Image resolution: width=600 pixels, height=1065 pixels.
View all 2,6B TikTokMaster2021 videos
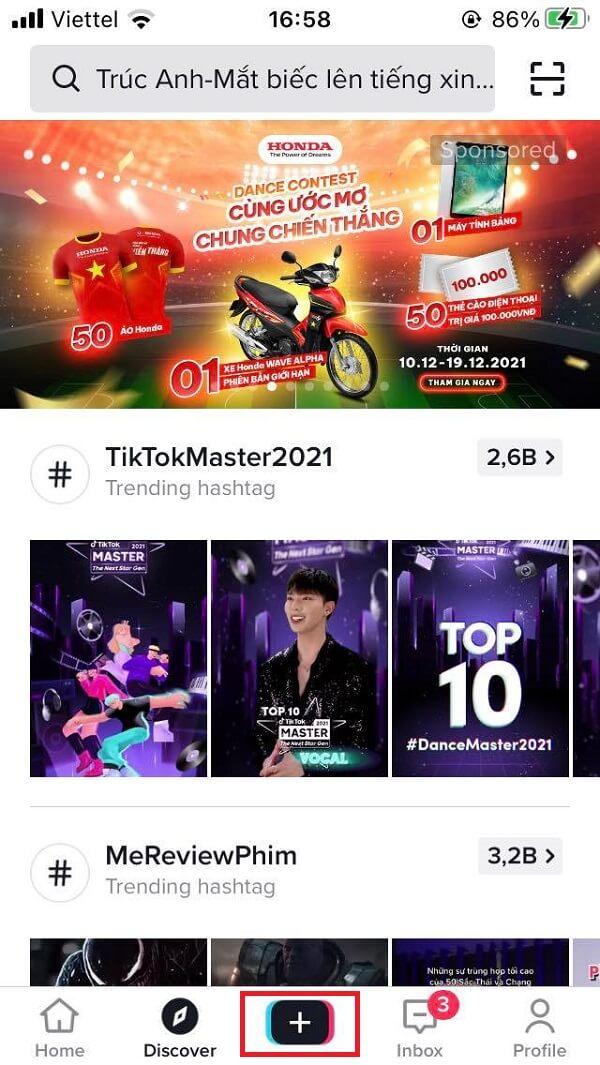[x=520, y=458]
